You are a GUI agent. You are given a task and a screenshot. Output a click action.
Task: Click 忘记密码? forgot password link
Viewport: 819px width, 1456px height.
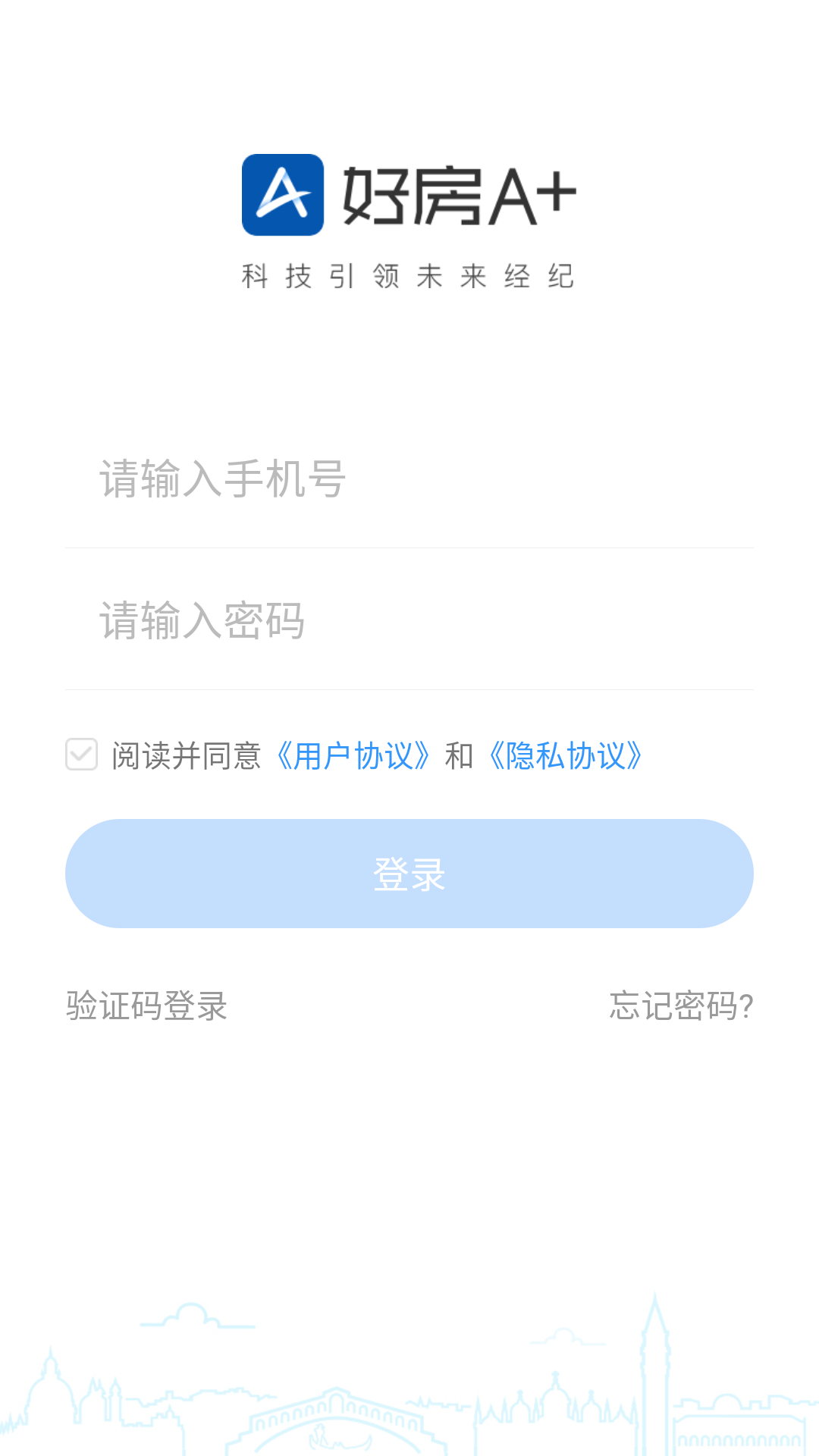(680, 1006)
